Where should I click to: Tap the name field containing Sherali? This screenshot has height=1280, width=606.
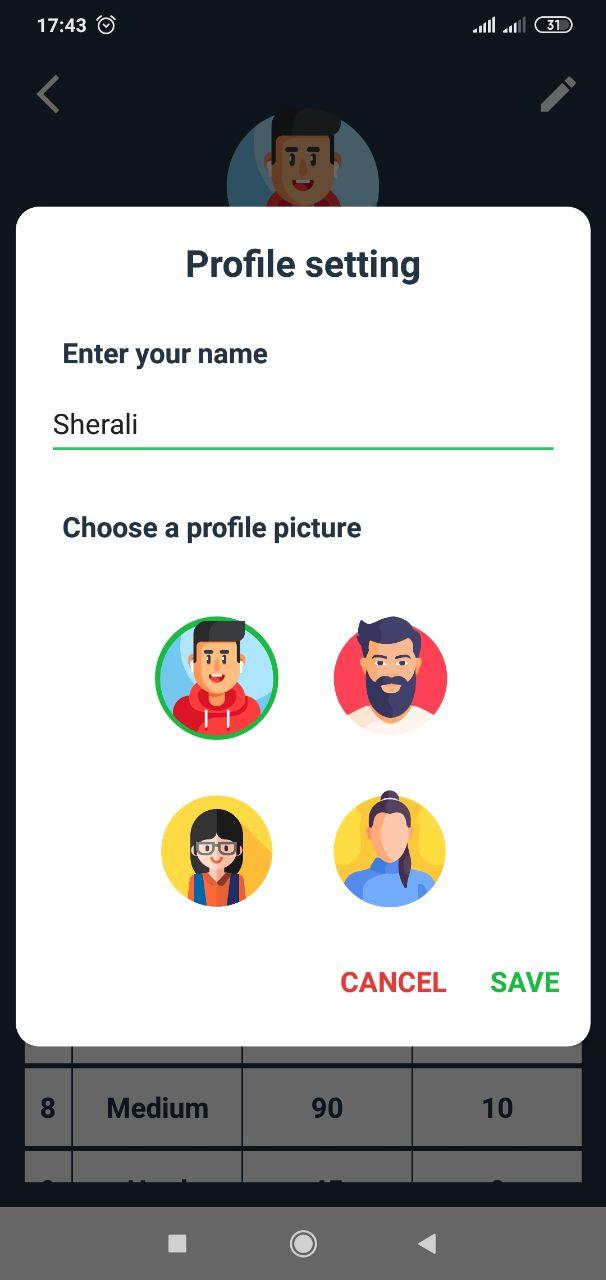coord(302,425)
